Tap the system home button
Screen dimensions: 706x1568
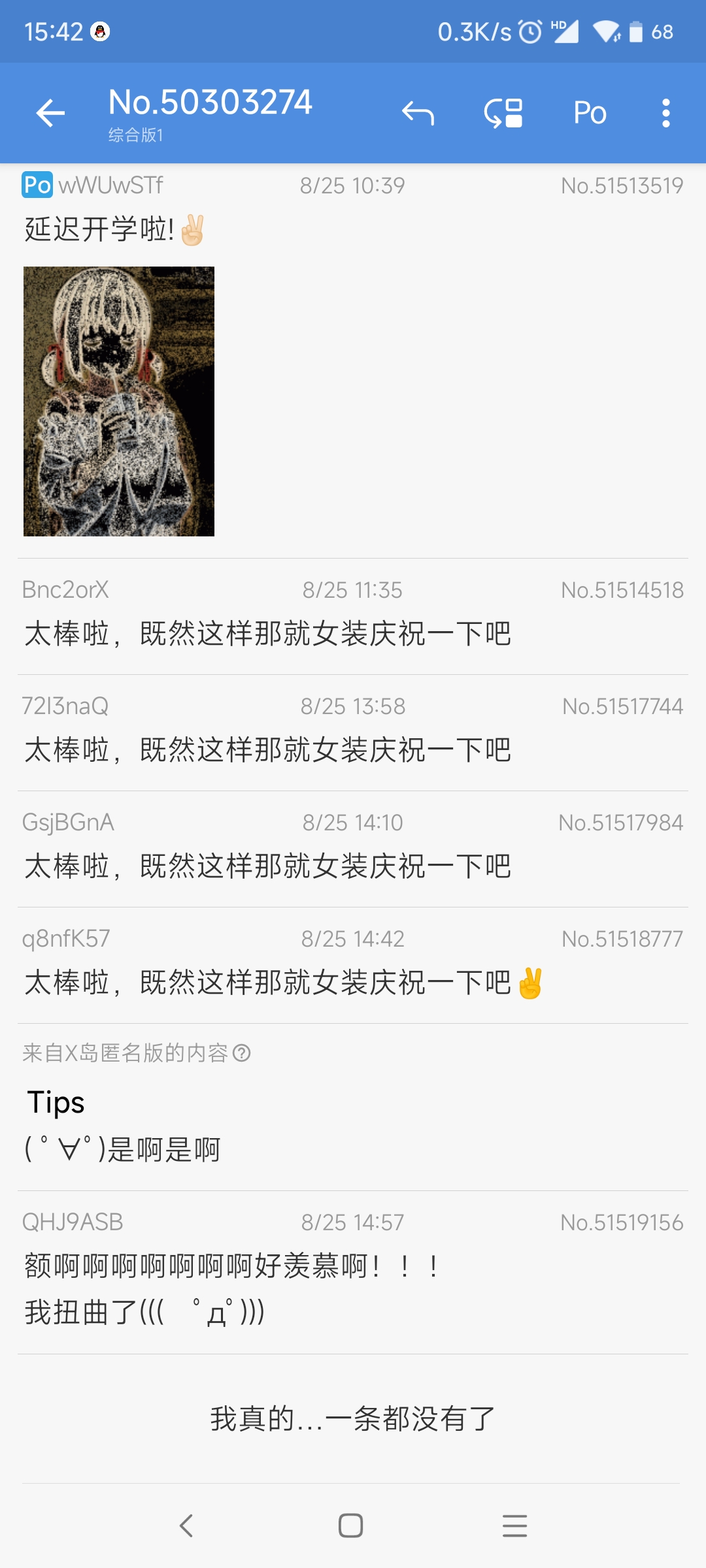(351, 1526)
